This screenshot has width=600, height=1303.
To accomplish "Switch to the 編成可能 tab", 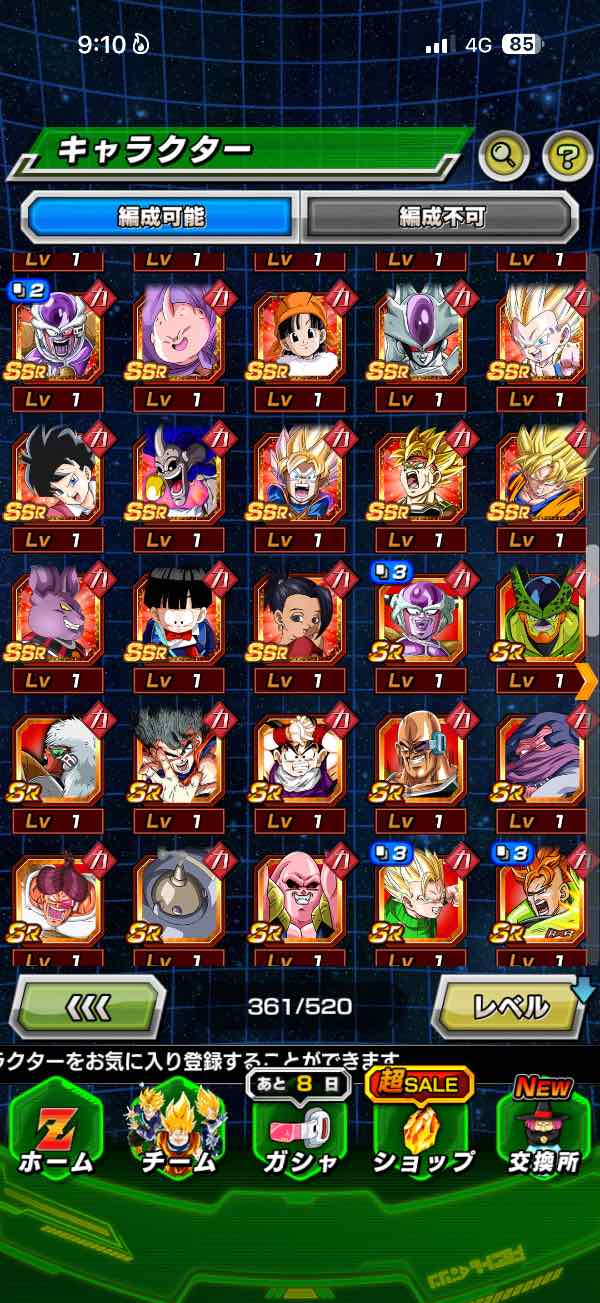I will pyautogui.click(x=161, y=216).
